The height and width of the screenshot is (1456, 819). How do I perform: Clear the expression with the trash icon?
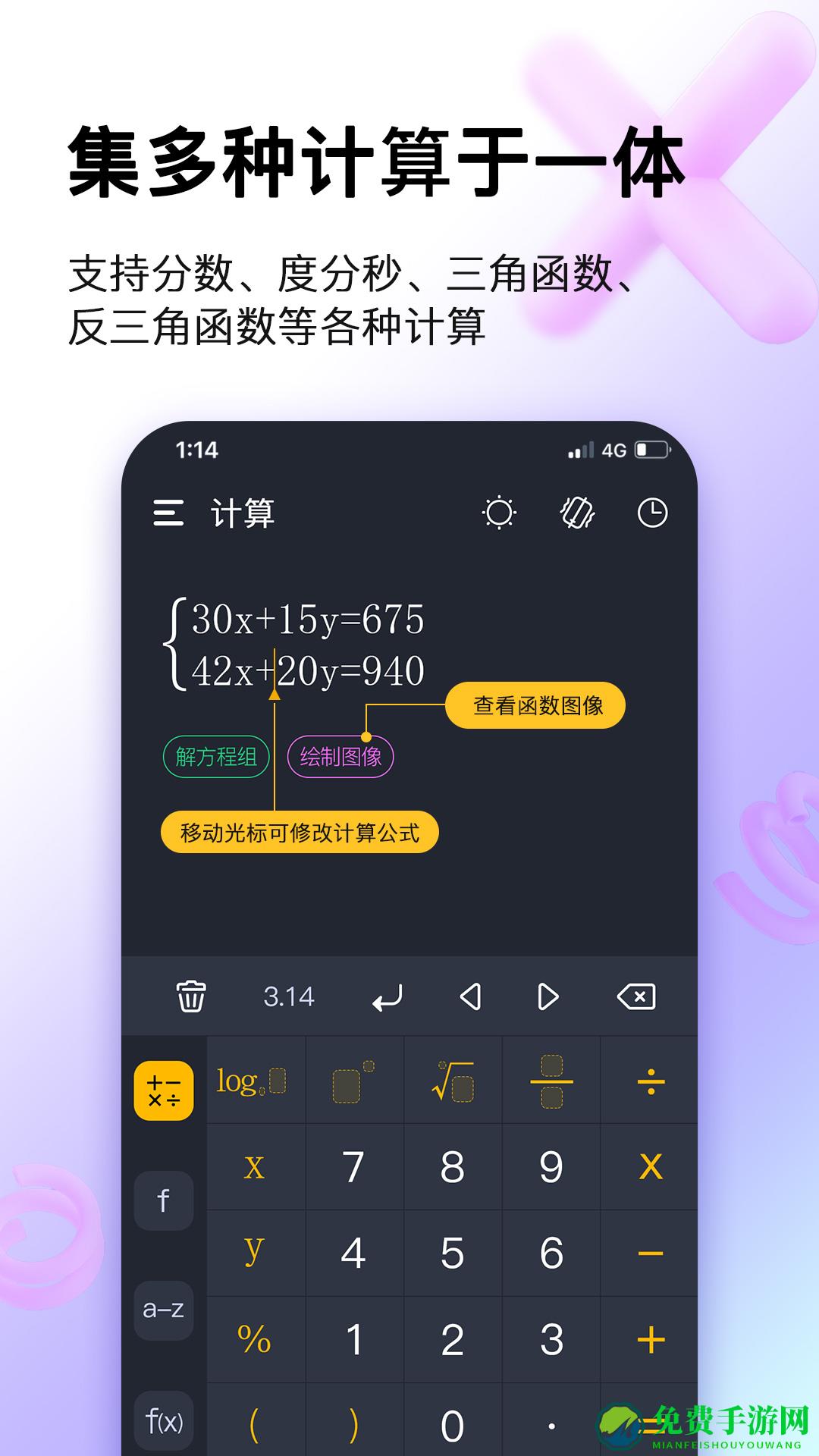pyautogui.click(x=192, y=996)
